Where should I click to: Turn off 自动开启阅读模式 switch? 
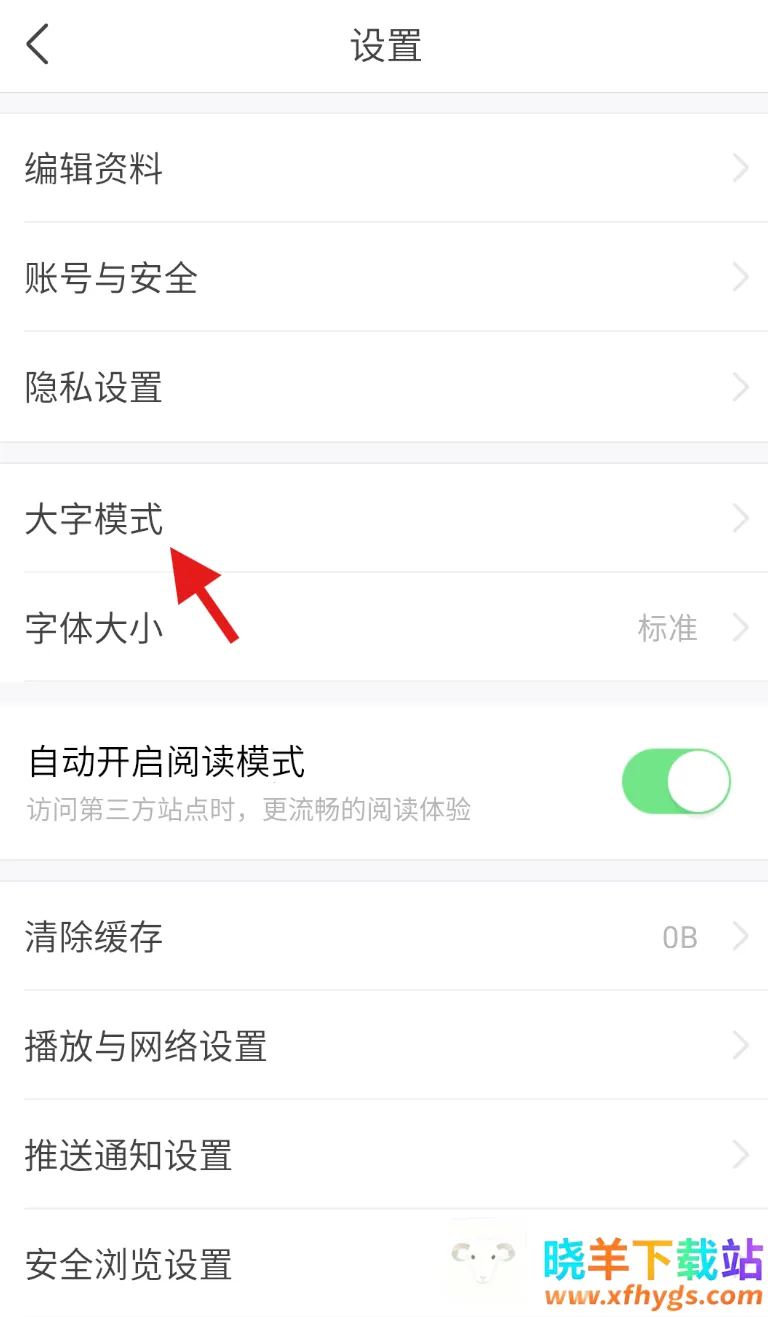(x=676, y=781)
